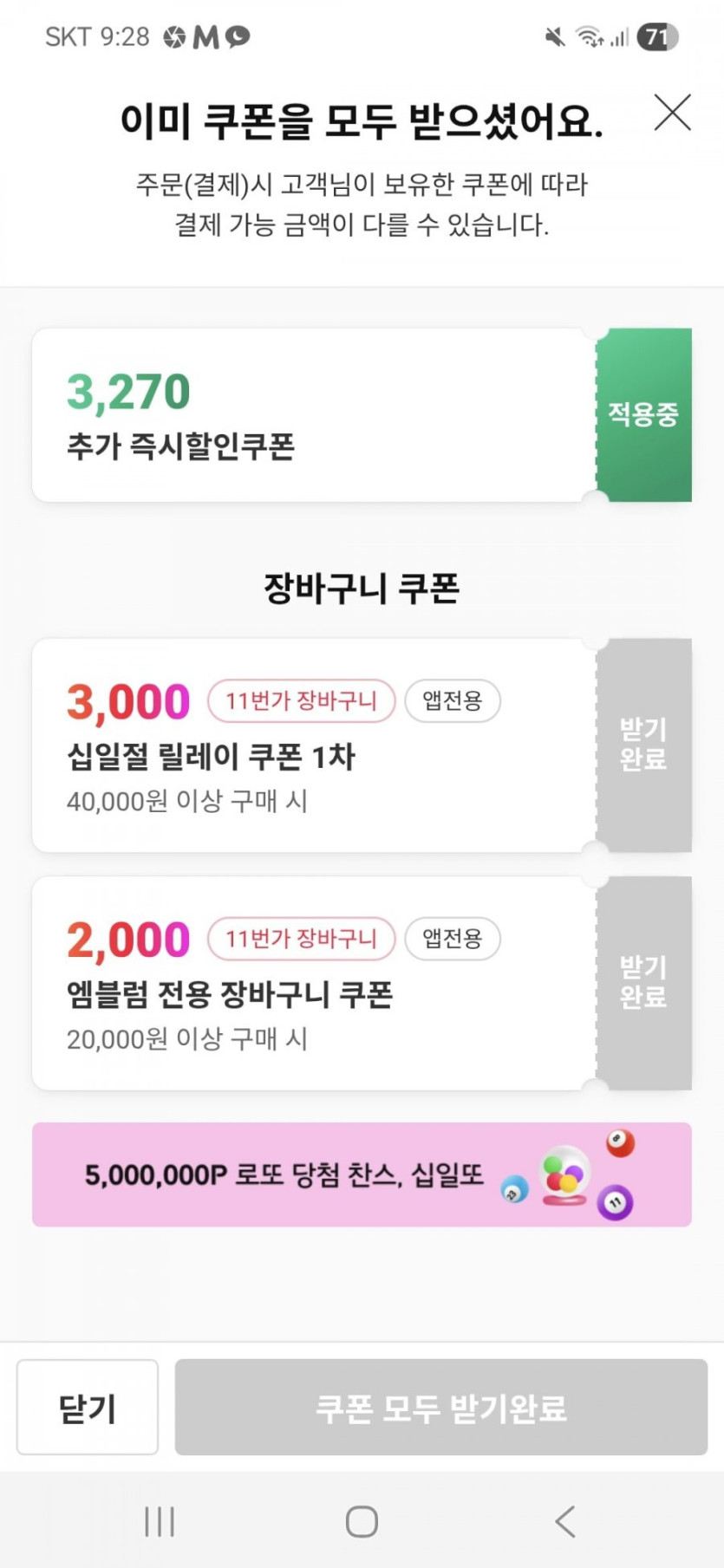The image size is (724, 1568).
Task: Open the 십일또 로또 당첨 찬스 banner
Action: (x=362, y=1174)
